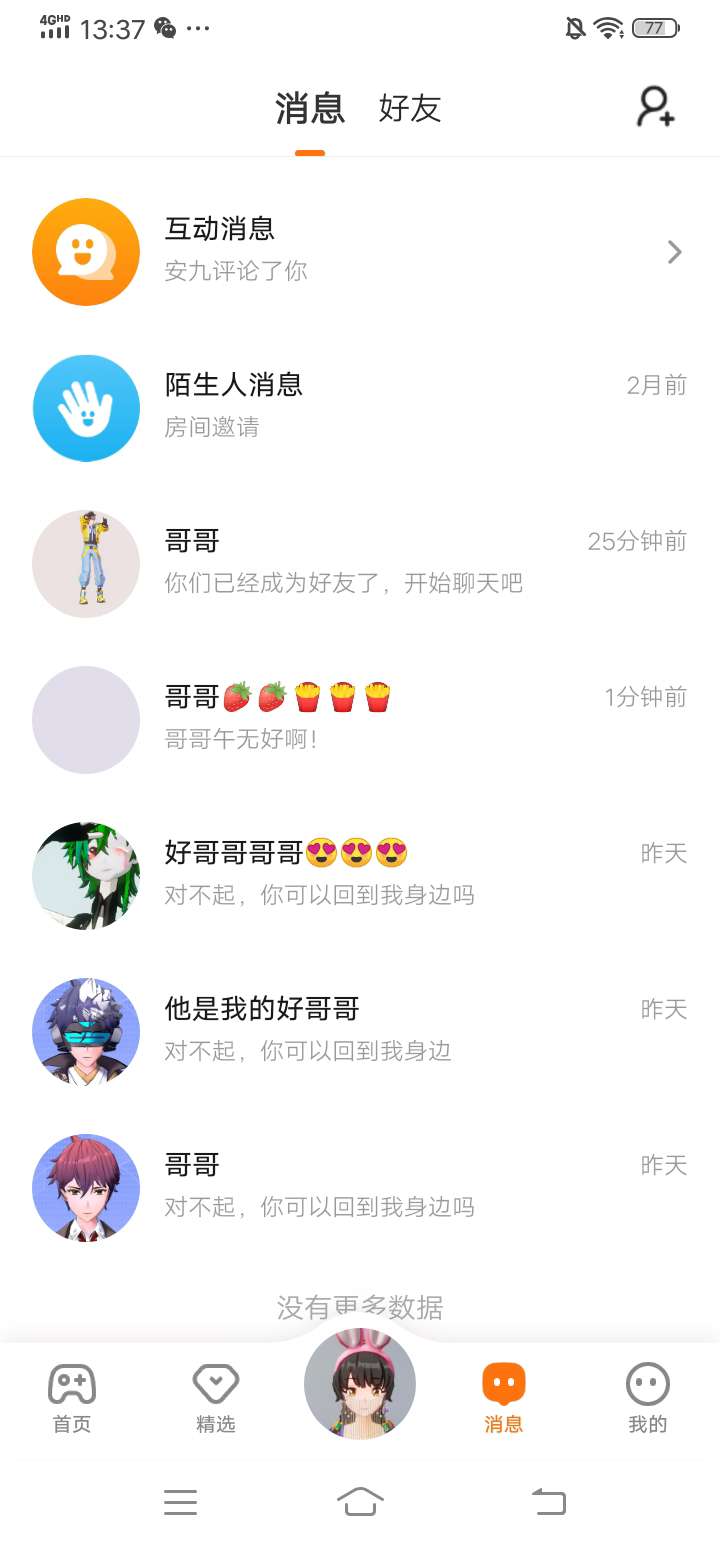Image resolution: width=720 pixels, height=1544 pixels.
Task: Switch to the 好友 tab
Action: coord(410,108)
